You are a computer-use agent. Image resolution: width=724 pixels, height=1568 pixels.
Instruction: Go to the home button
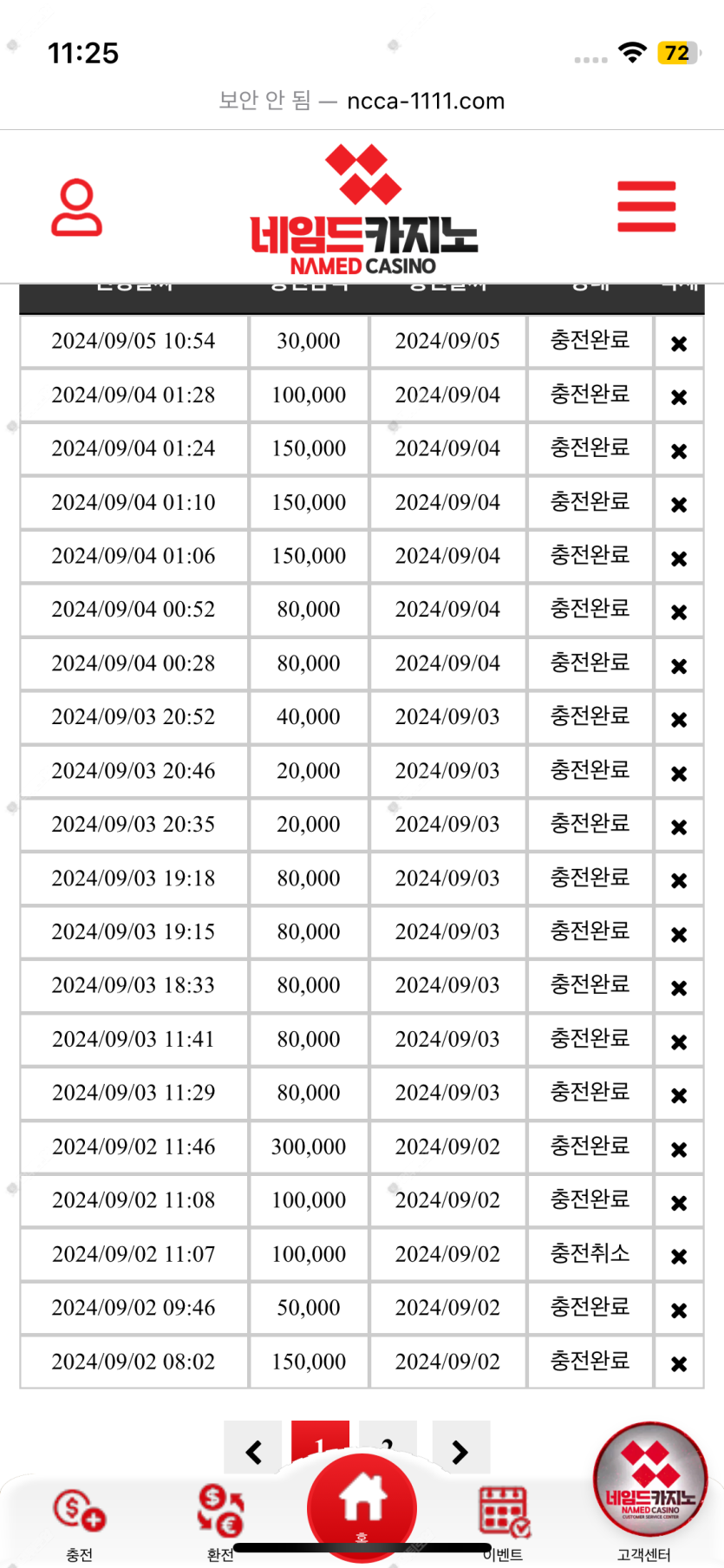pyautogui.click(x=362, y=1507)
